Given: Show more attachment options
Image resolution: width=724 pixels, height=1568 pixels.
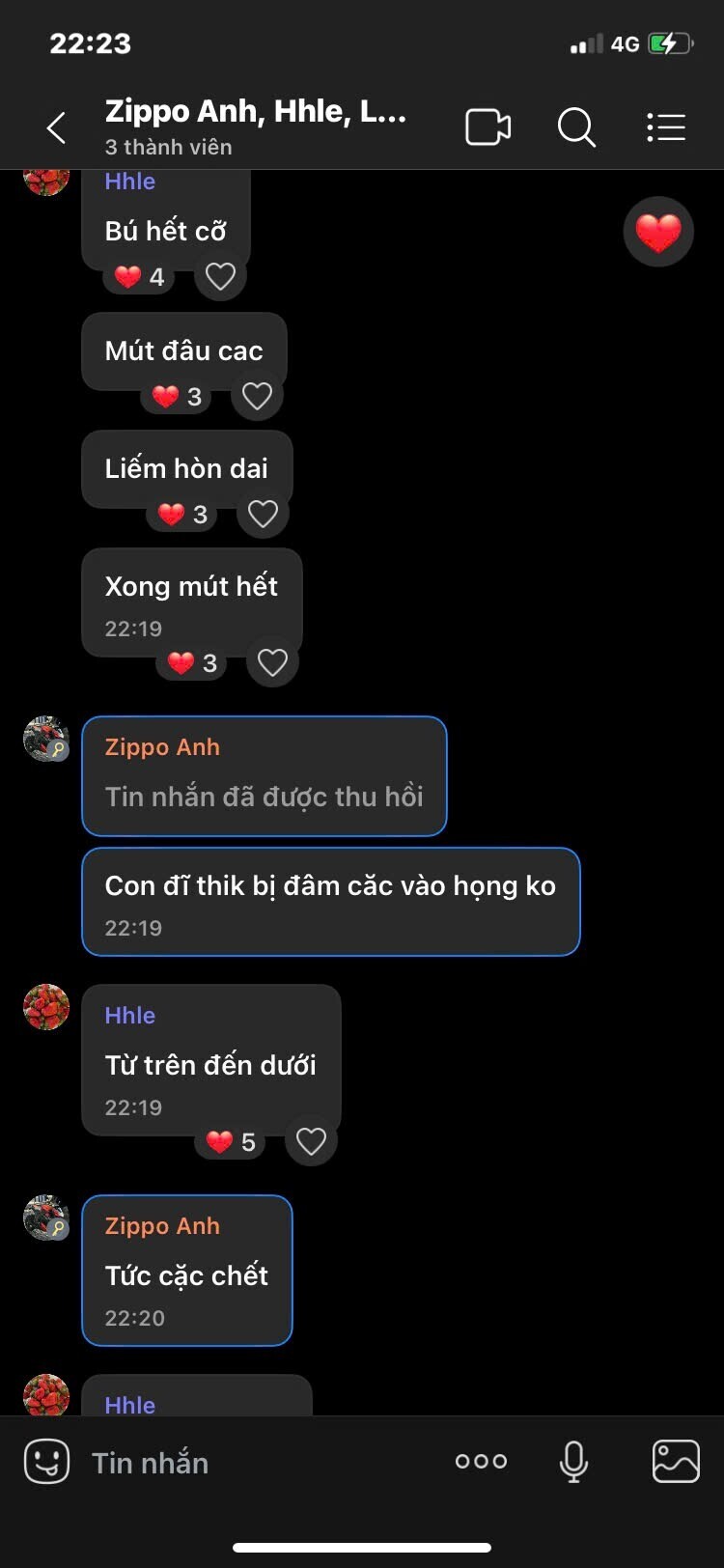Looking at the screenshot, I should click(481, 1462).
